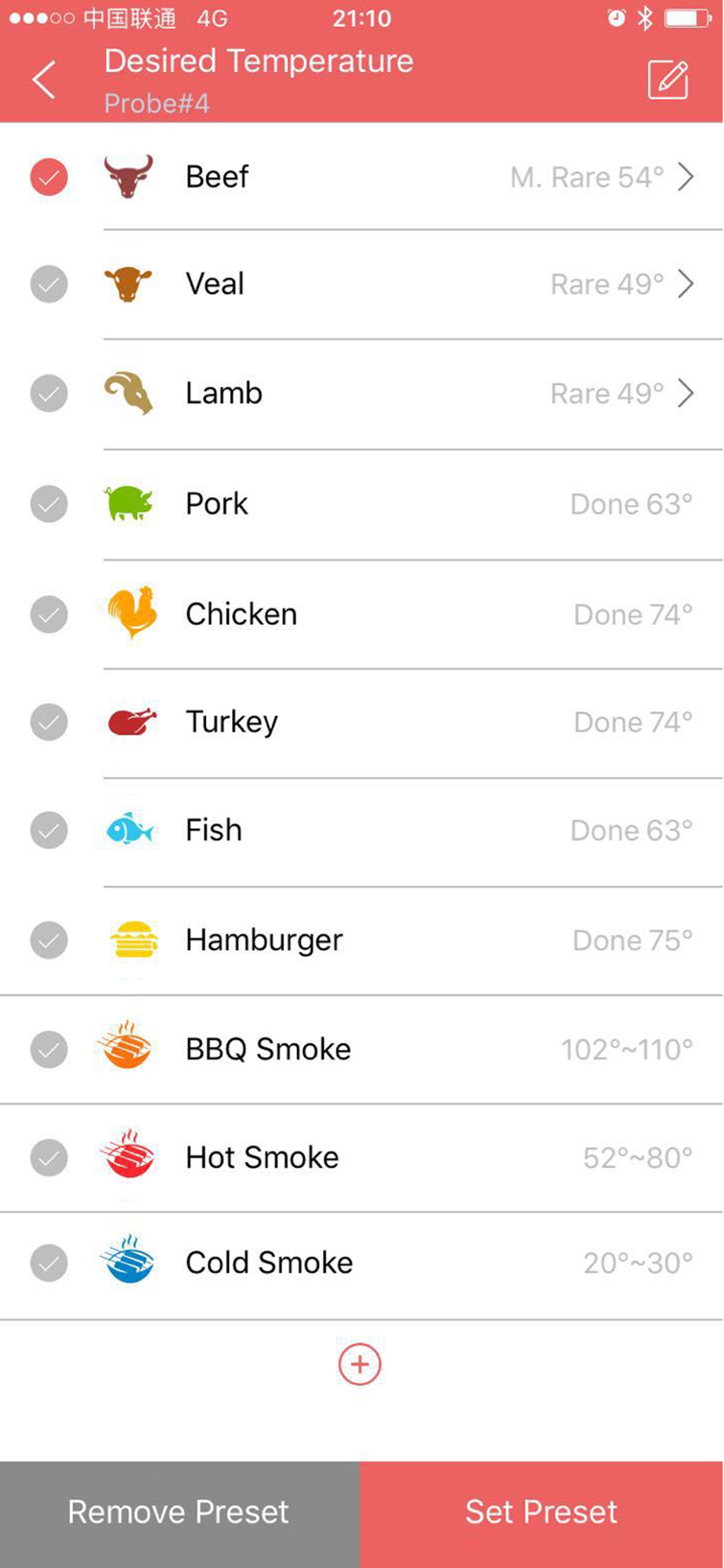This screenshot has width=724, height=1568.
Task: Confirm with Set Preset
Action: 541,1514
